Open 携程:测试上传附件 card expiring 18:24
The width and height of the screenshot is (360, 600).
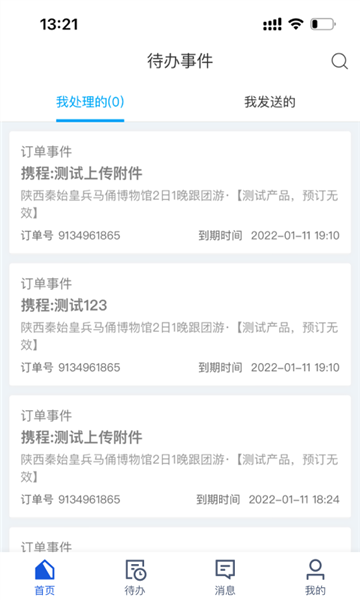[180, 457]
